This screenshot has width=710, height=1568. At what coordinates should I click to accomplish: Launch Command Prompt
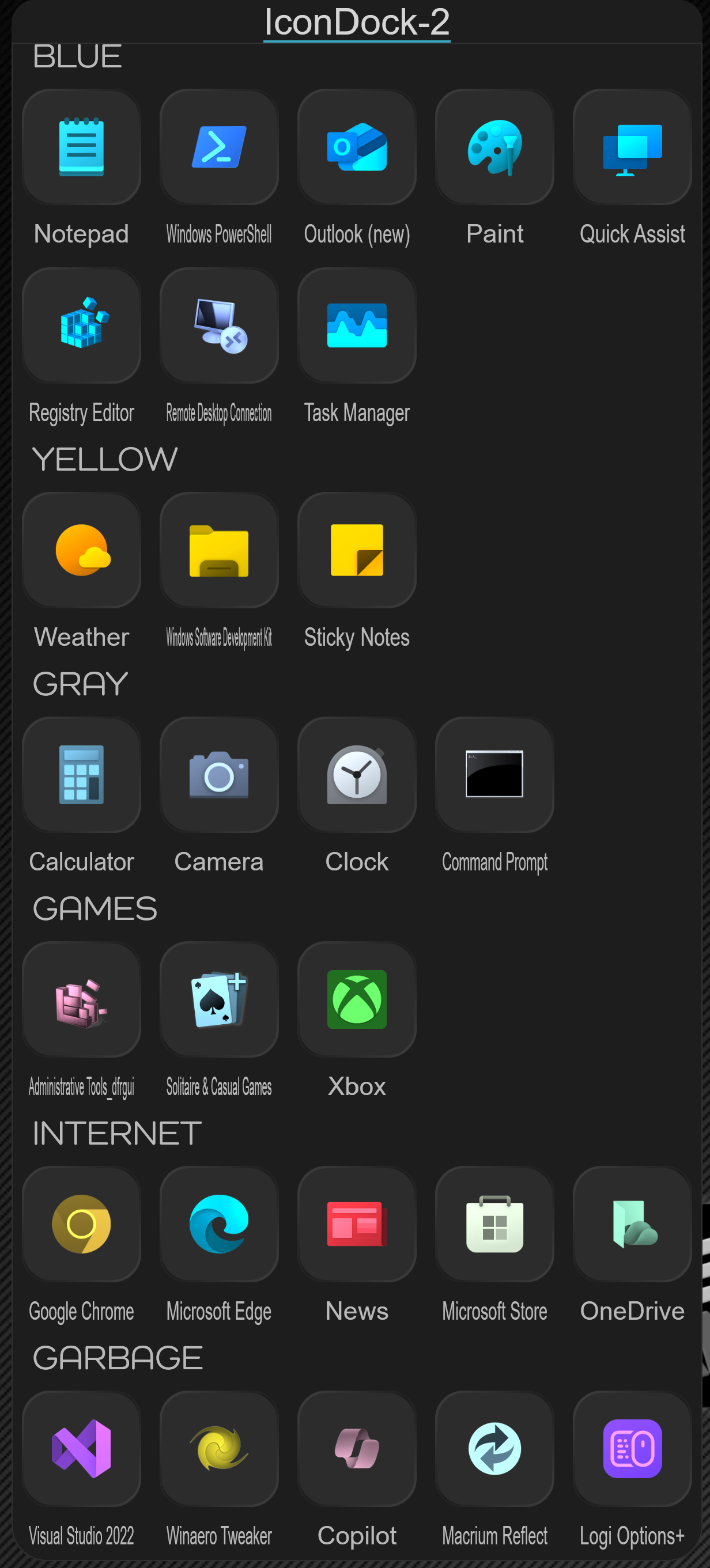[x=494, y=775]
